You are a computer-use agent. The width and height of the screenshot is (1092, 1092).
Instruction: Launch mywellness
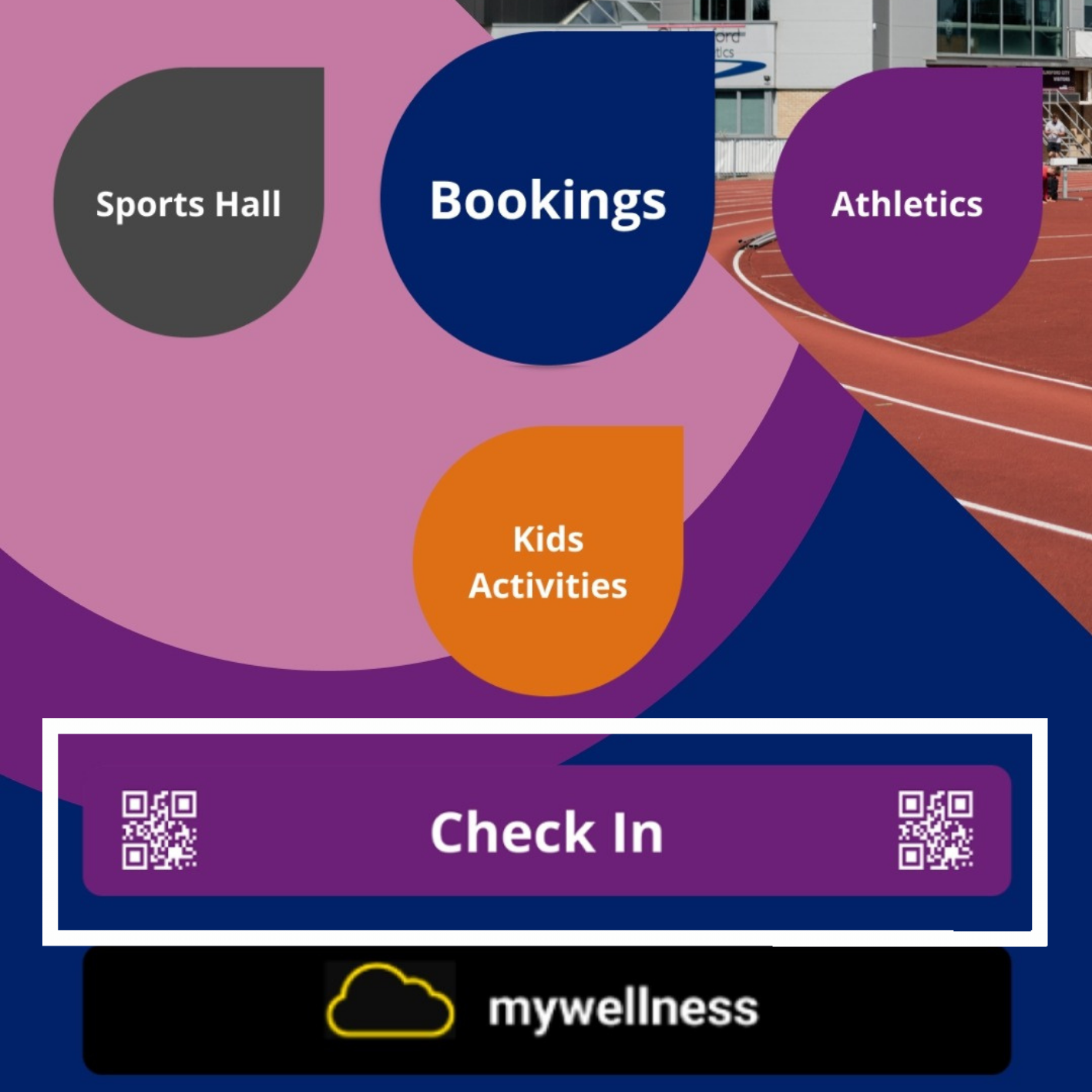pos(546,1009)
